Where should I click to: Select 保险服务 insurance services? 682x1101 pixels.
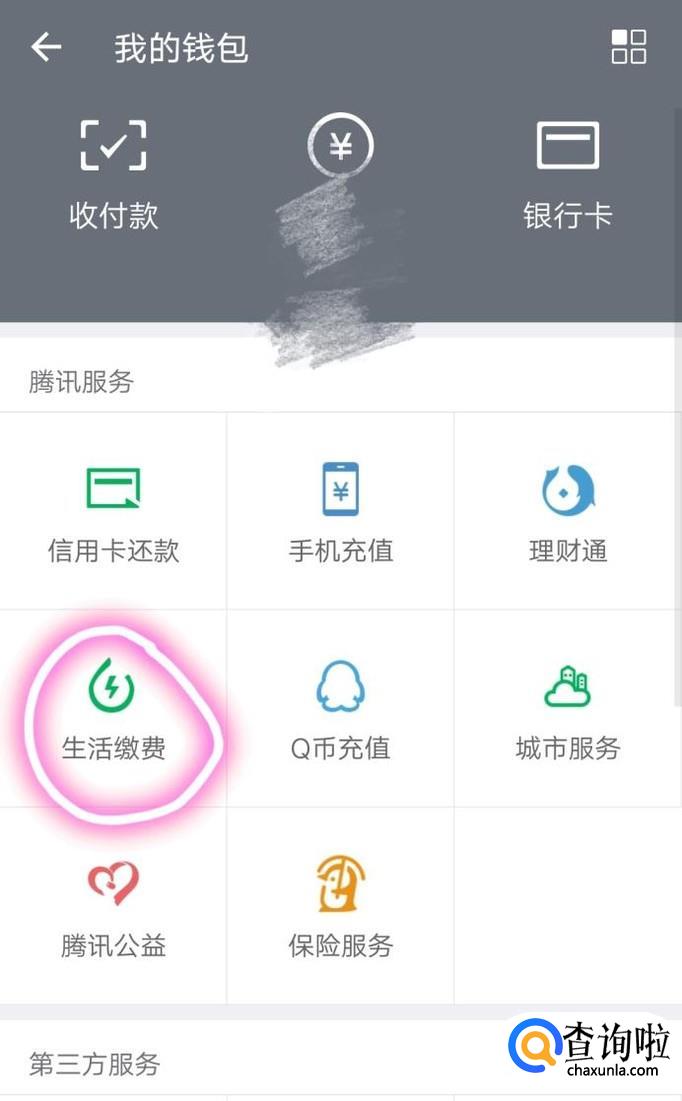pos(340,906)
